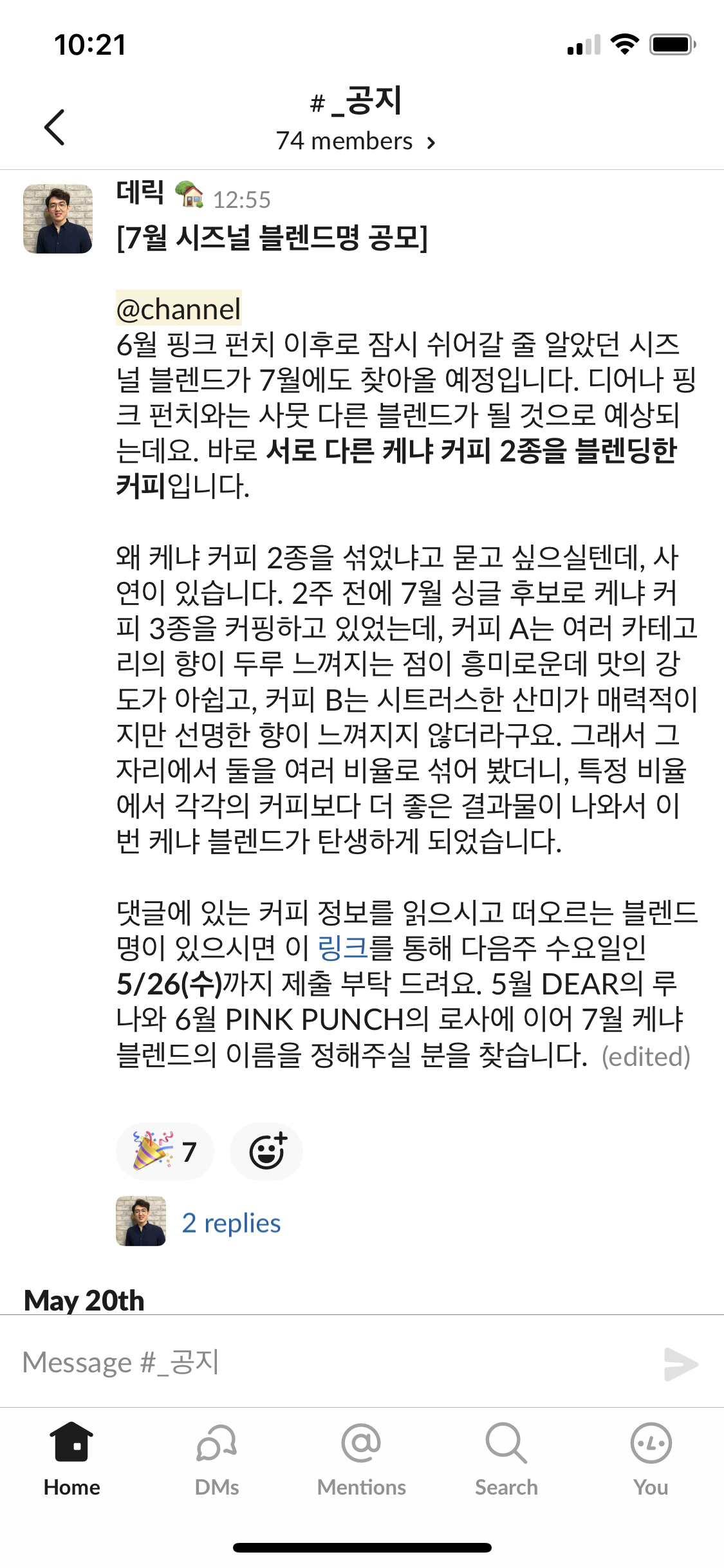
Task: Open the Mentions tab
Action: (x=362, y=1460)
